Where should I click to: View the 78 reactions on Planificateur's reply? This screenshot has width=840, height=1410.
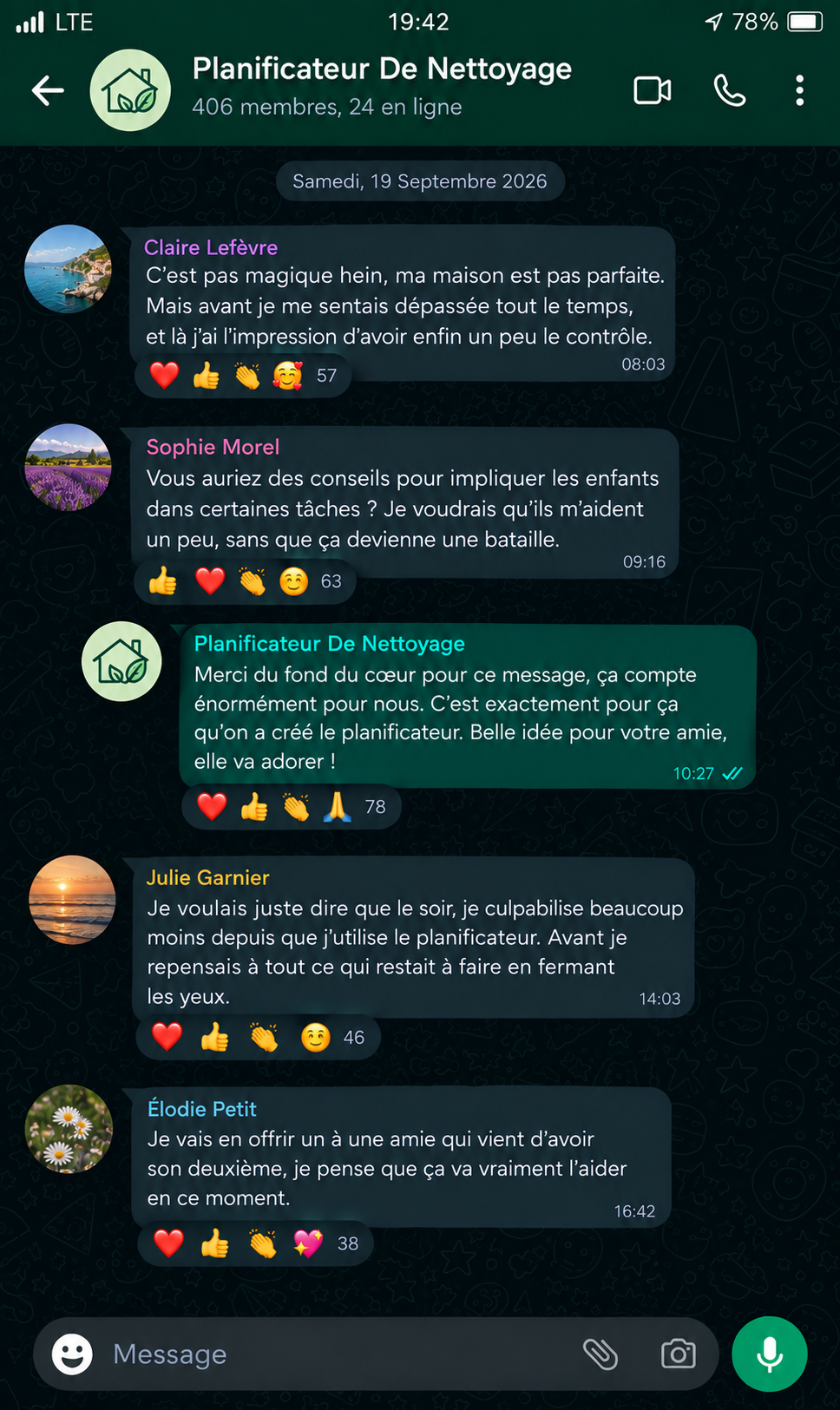click(292, 807)
